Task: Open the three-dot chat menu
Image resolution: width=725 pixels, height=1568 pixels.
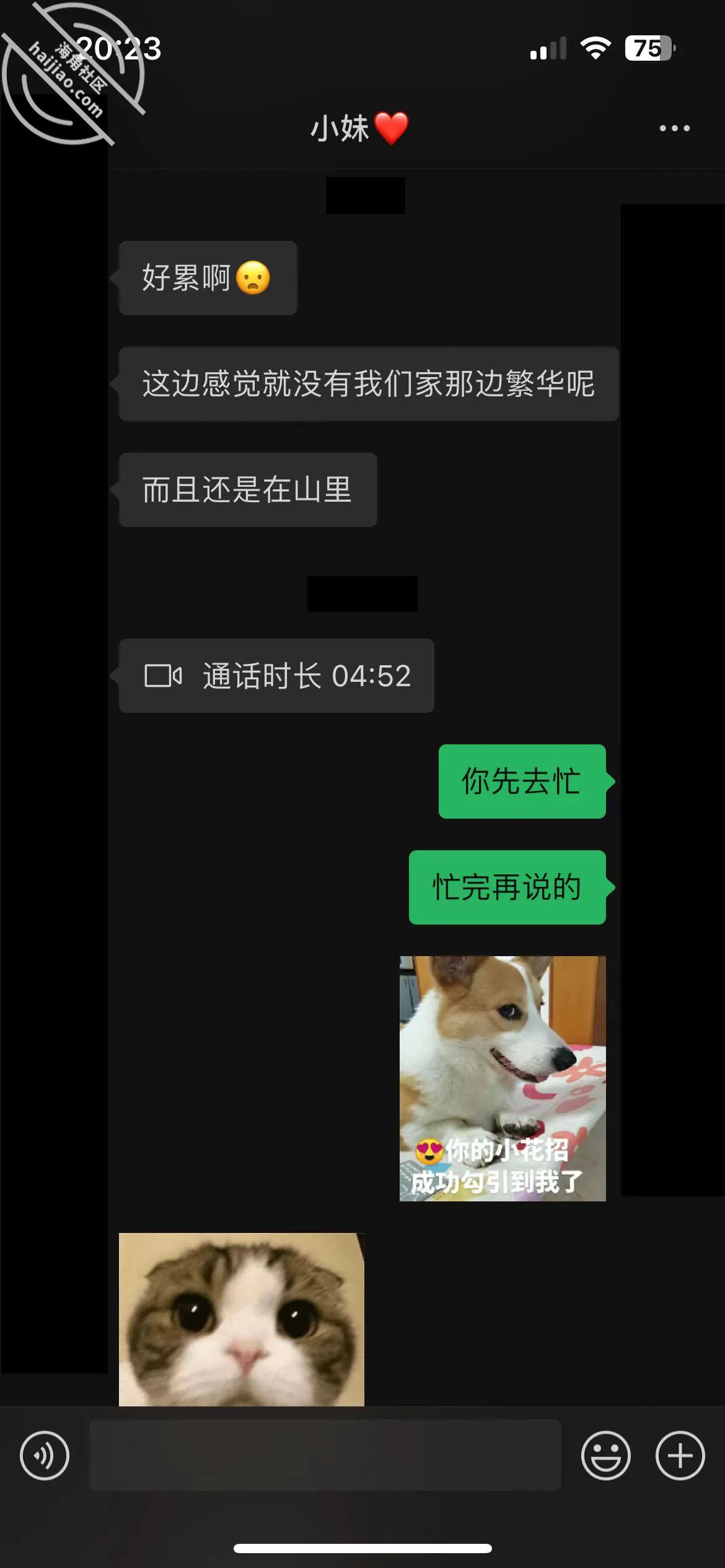Action: point(674,128)
